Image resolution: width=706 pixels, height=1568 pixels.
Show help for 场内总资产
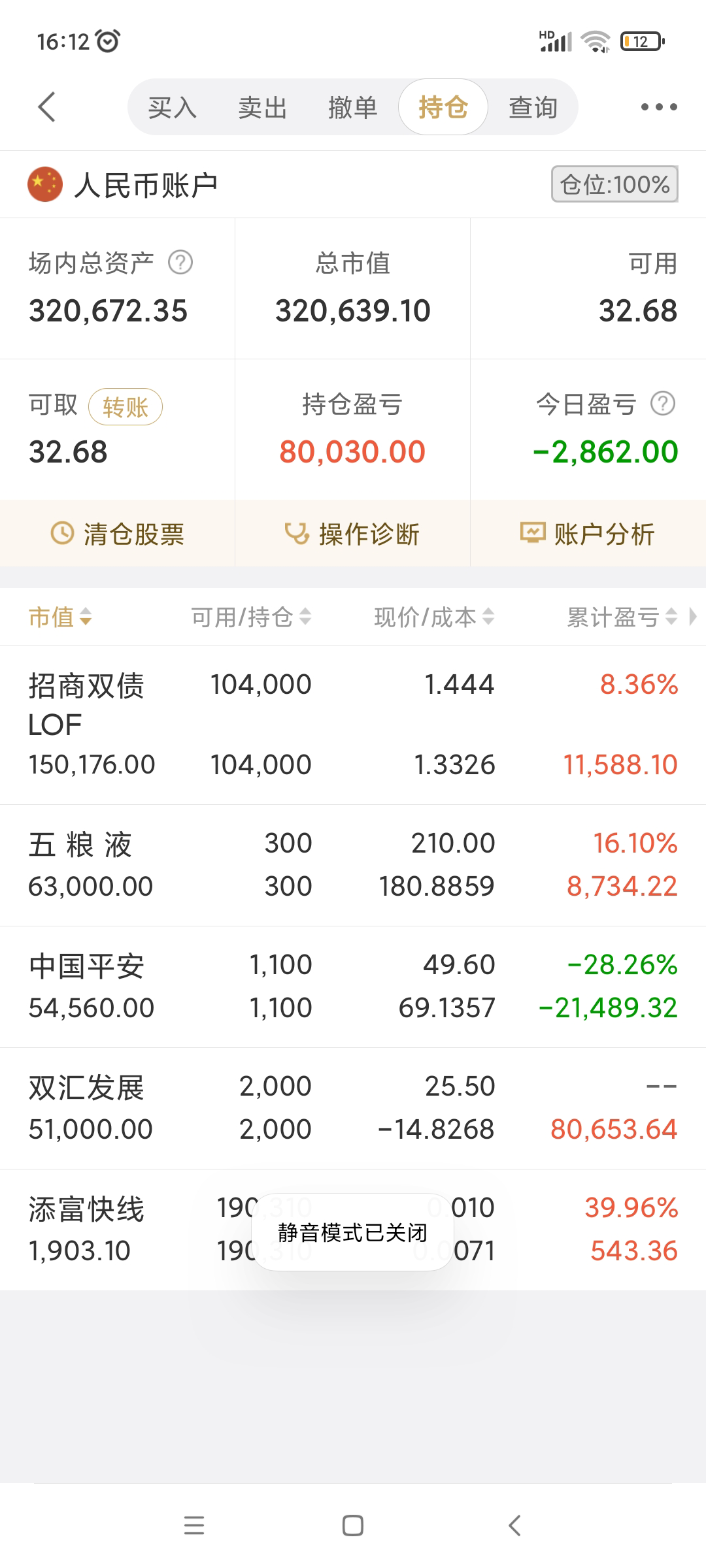(180, 263)
